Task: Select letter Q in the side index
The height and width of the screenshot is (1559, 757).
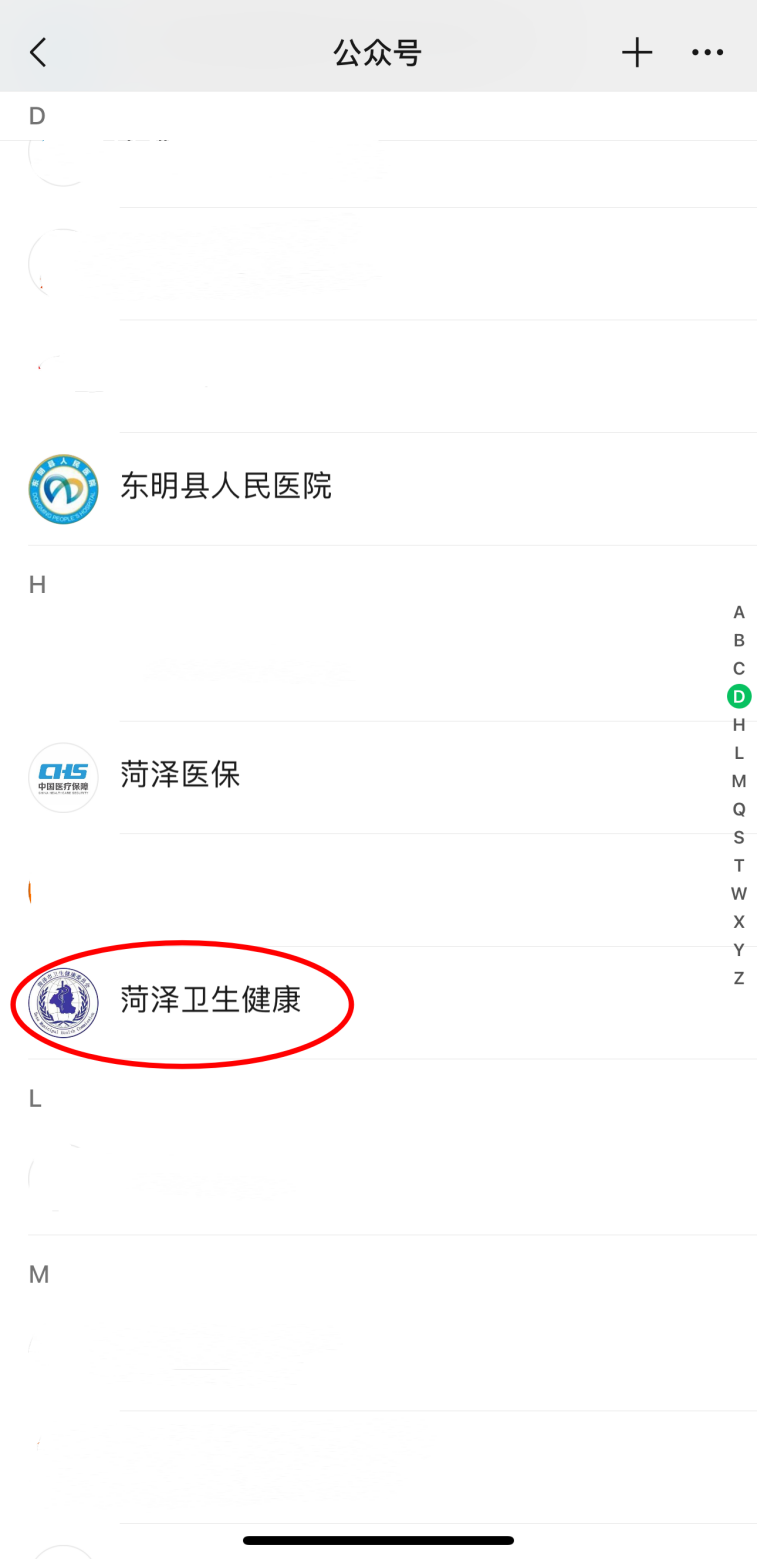Action: [739, 809]
